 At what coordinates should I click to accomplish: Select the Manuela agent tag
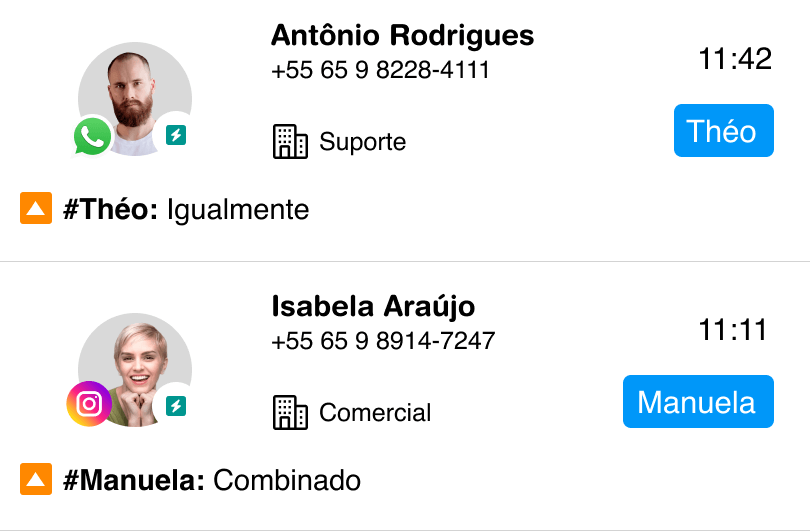[697, 401]
